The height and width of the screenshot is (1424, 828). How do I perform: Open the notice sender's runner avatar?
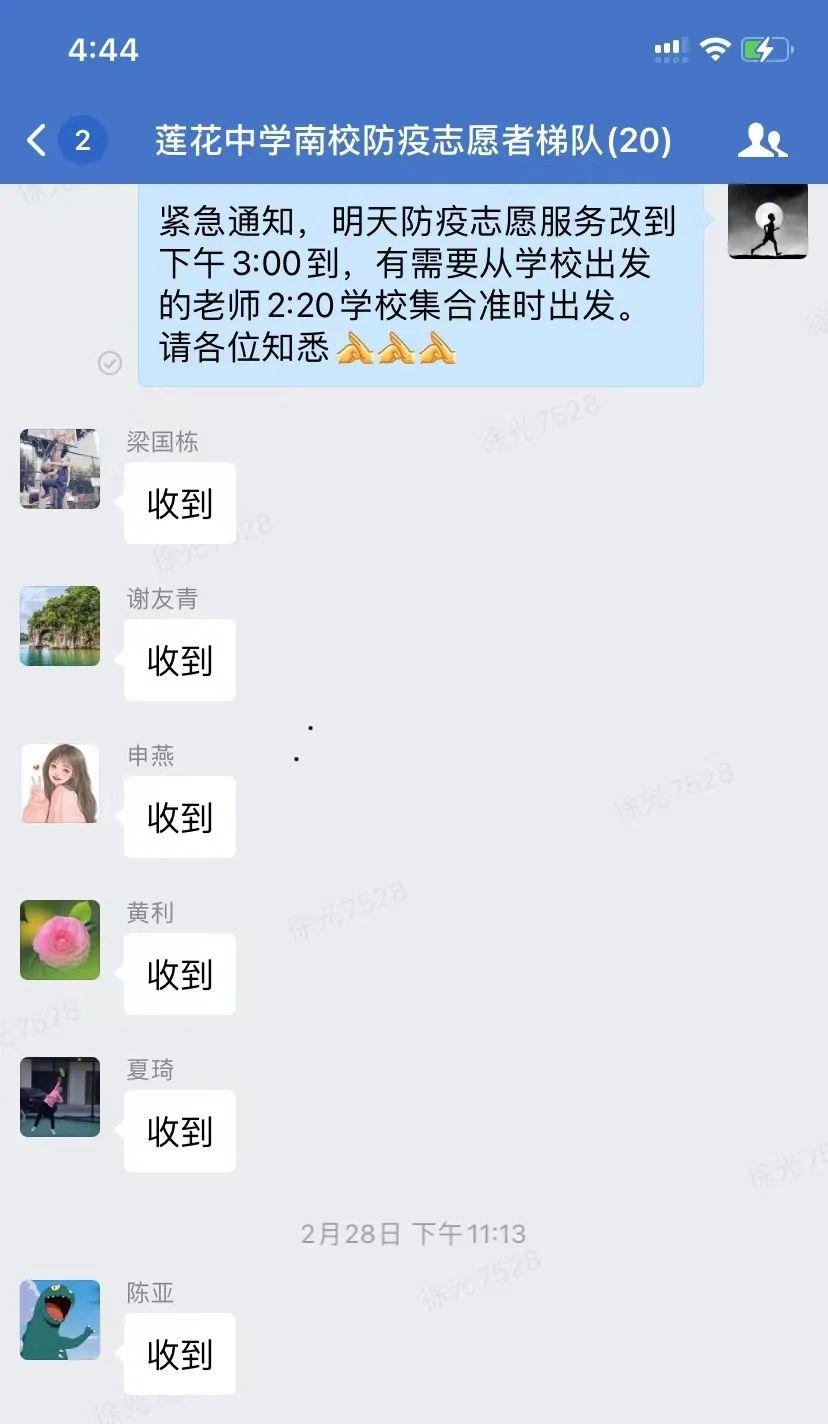point(767,221)
